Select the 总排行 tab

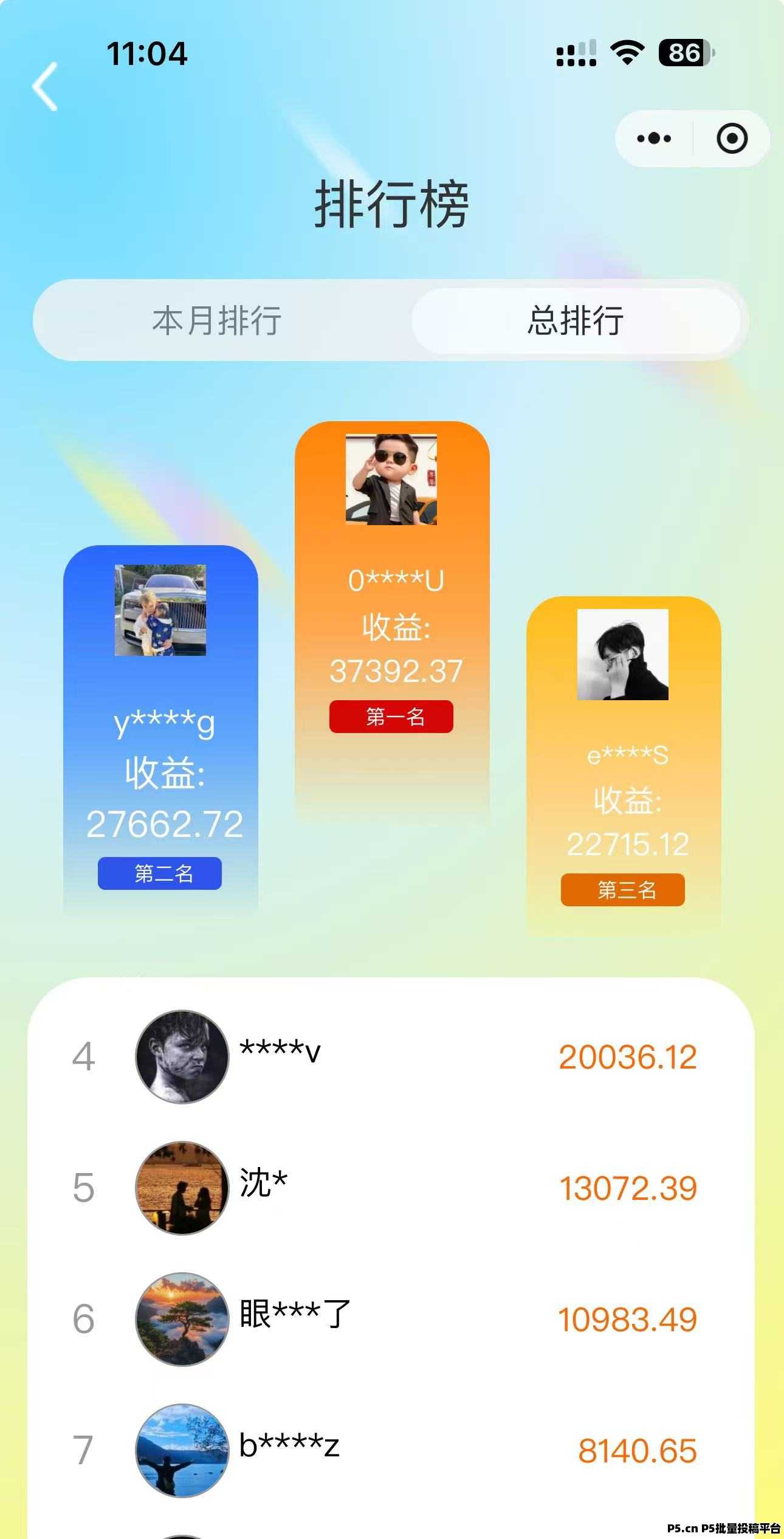click(x=576, y=320)
